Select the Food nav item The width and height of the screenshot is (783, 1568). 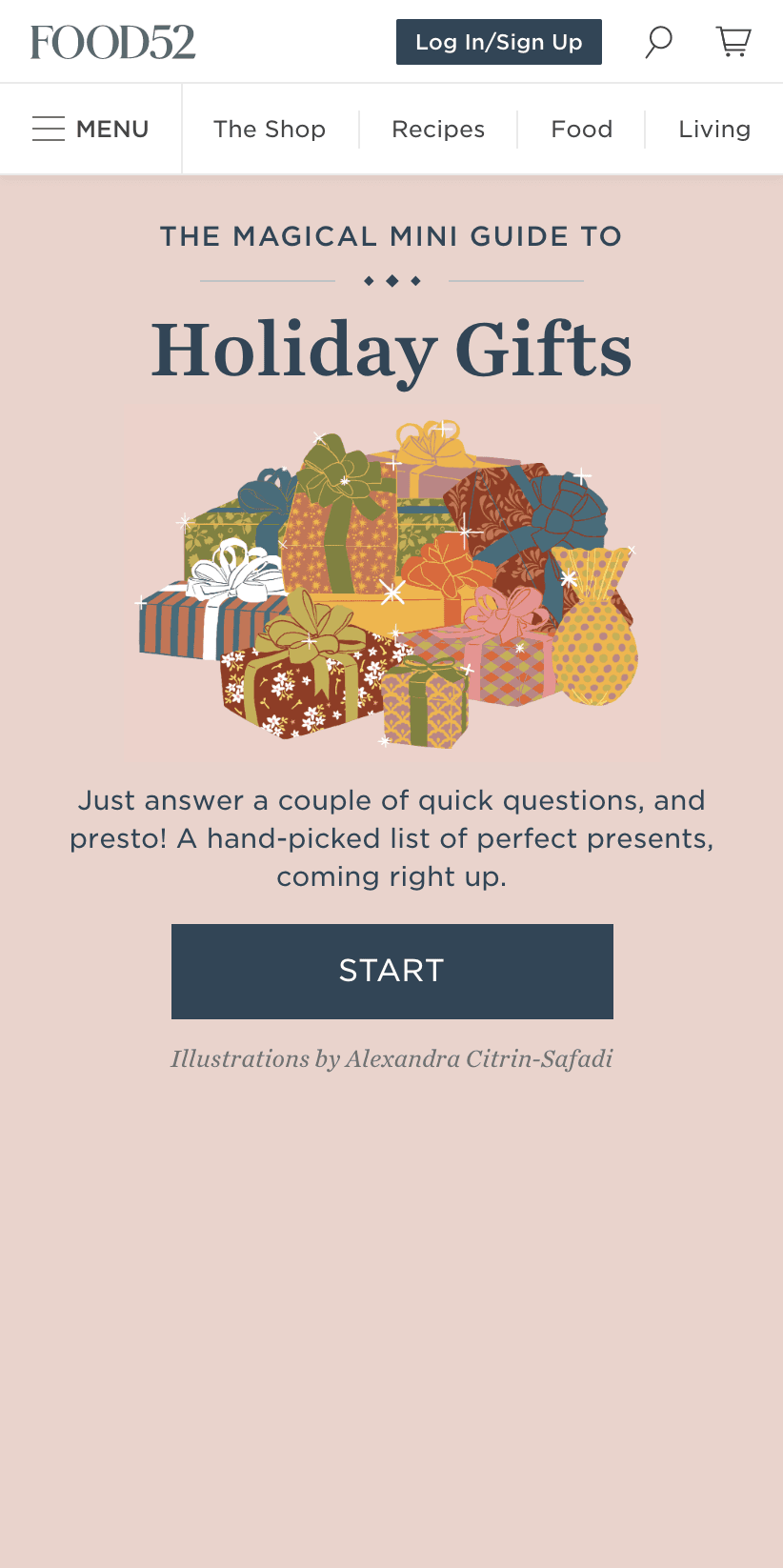tap(581, 129)
